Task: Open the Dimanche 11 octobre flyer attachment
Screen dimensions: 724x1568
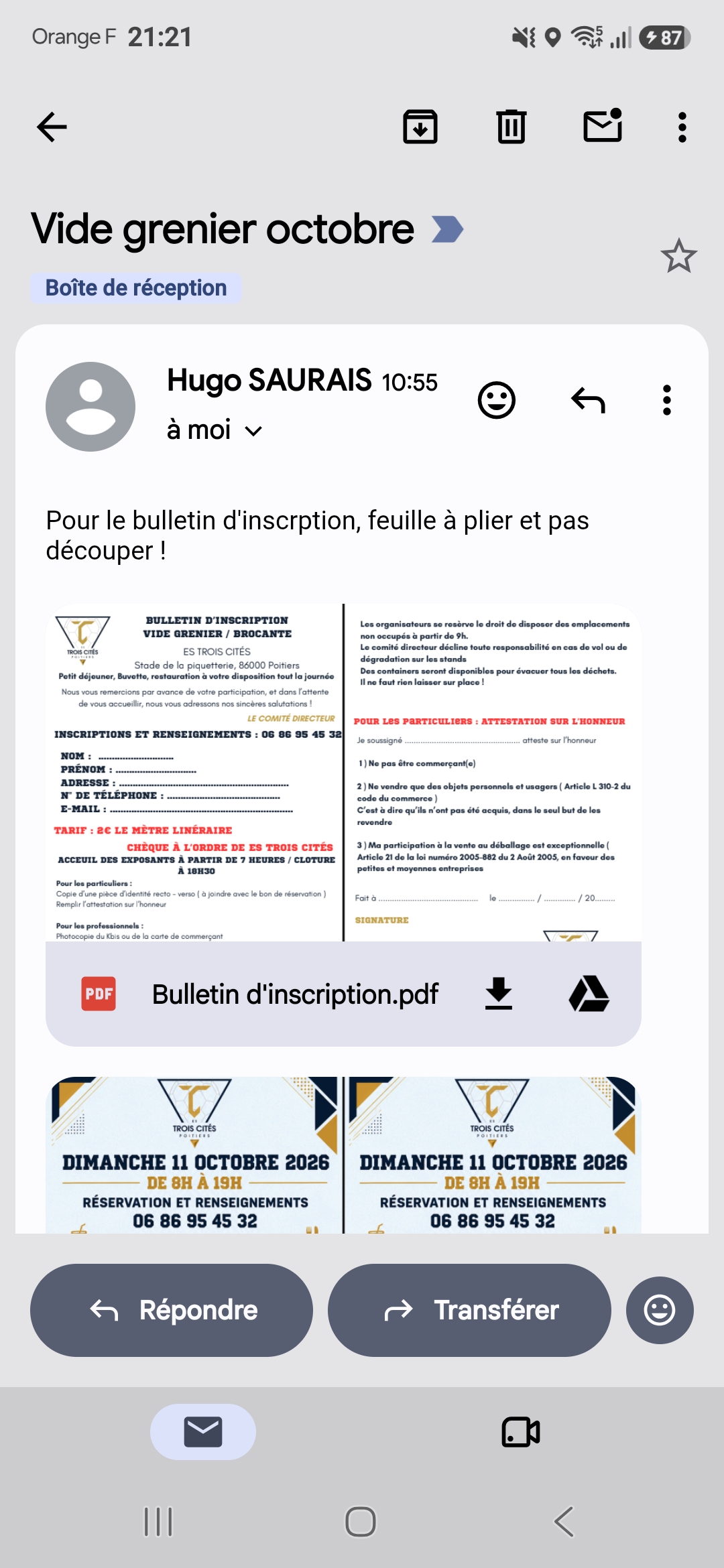Action: tap(343, 1155)
